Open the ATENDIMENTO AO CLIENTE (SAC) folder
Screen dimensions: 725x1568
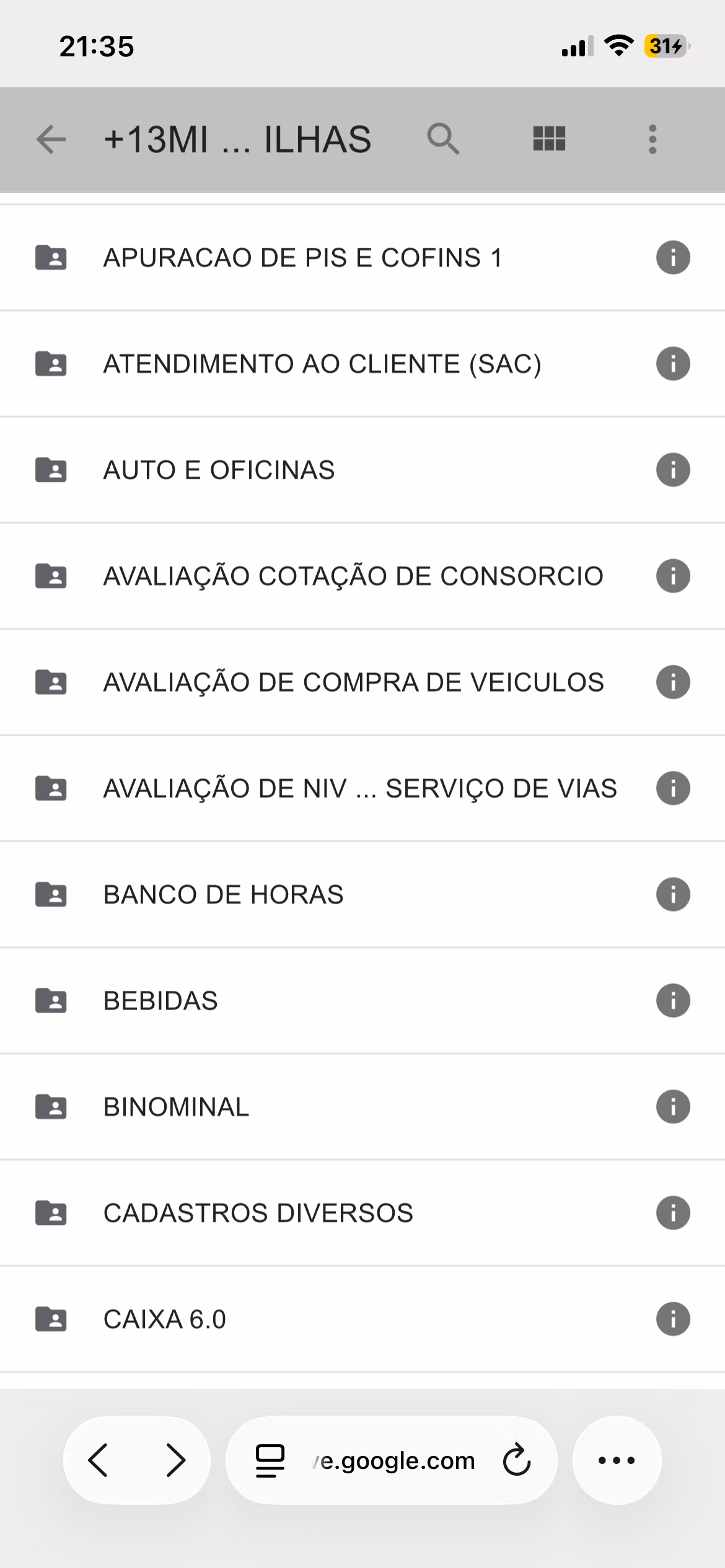click(x=322, y=364)
